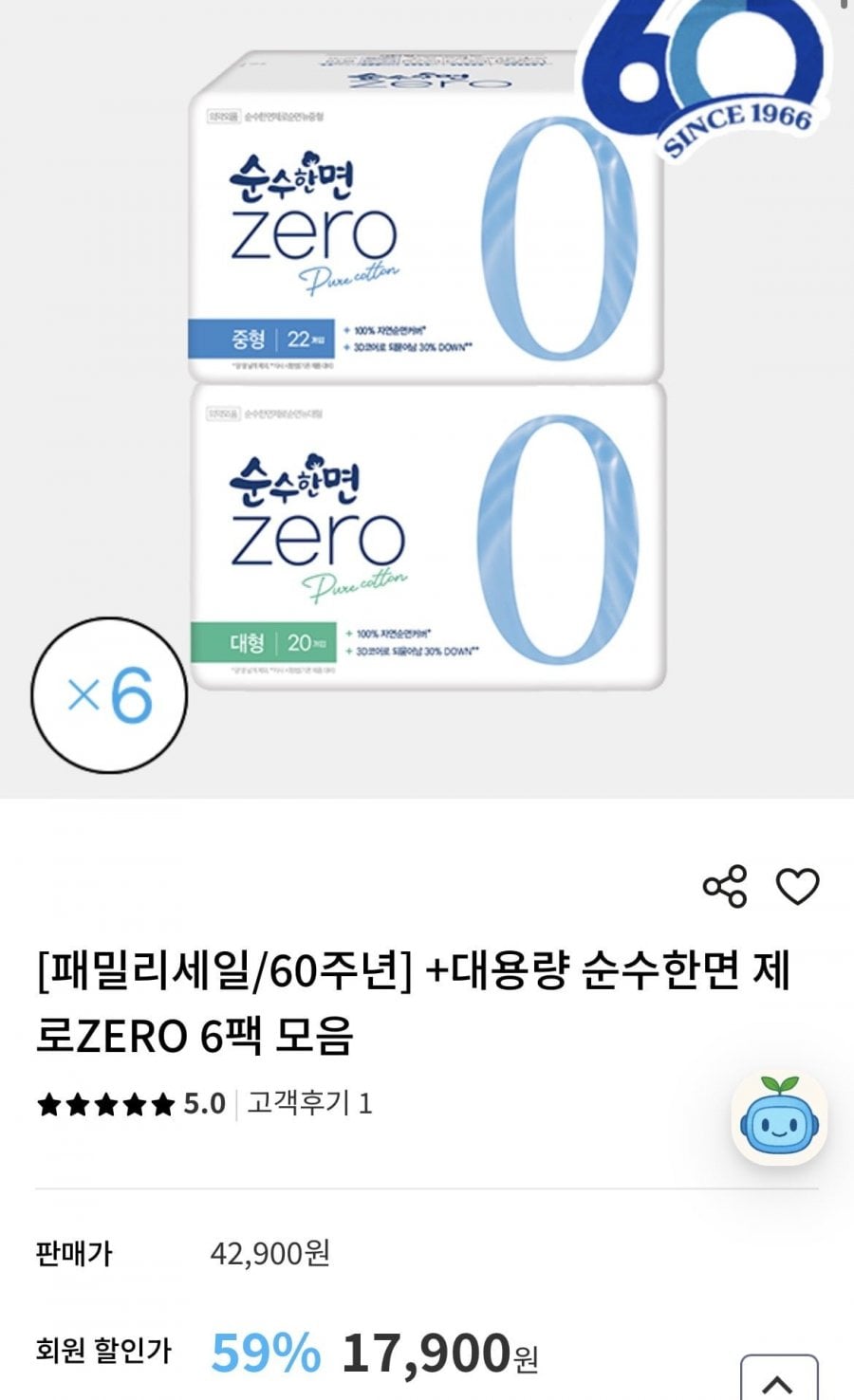View the product image enlarged

tap(427, 379)
